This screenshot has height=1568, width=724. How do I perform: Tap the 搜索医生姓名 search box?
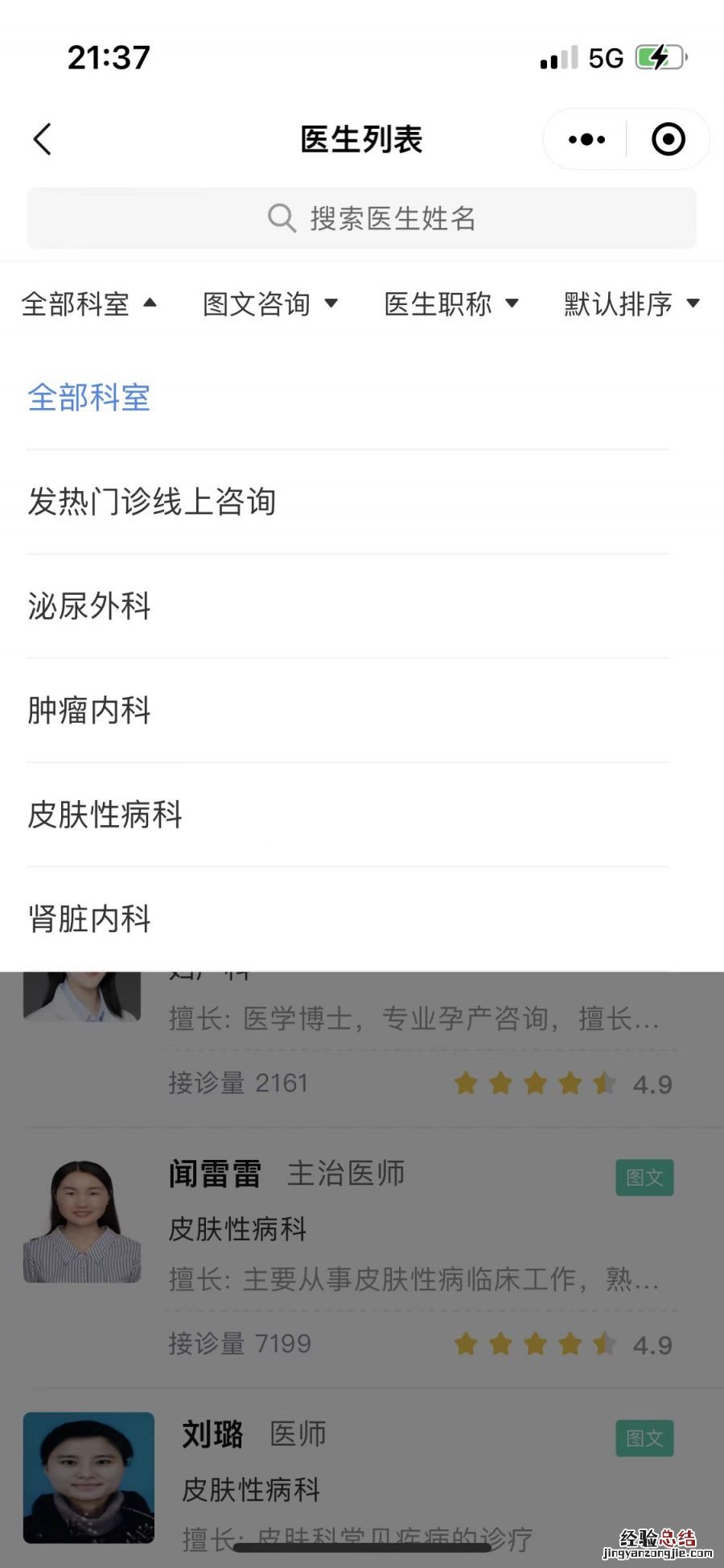click(362, 218)
